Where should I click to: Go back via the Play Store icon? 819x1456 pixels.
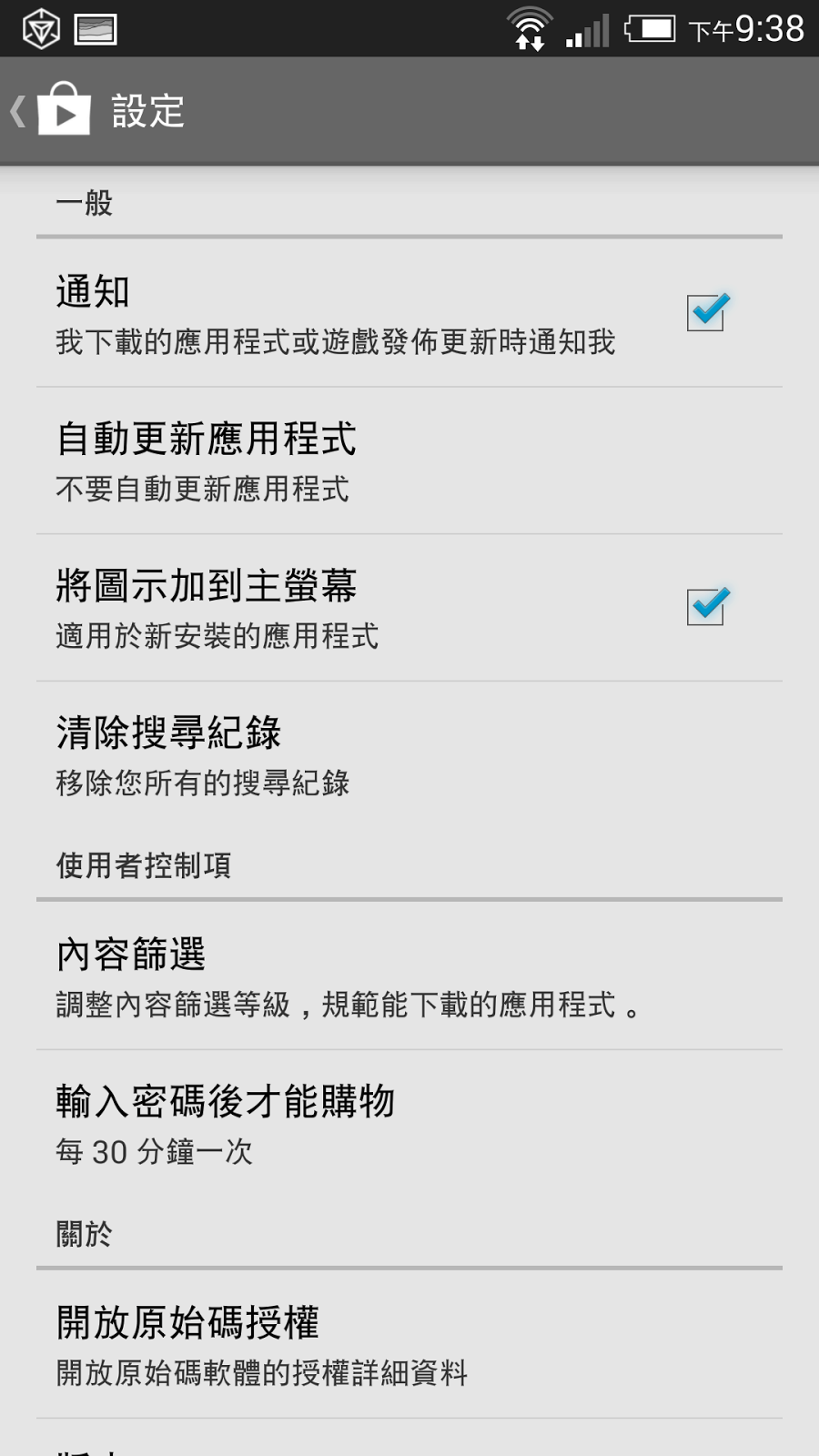coord(53,110)
